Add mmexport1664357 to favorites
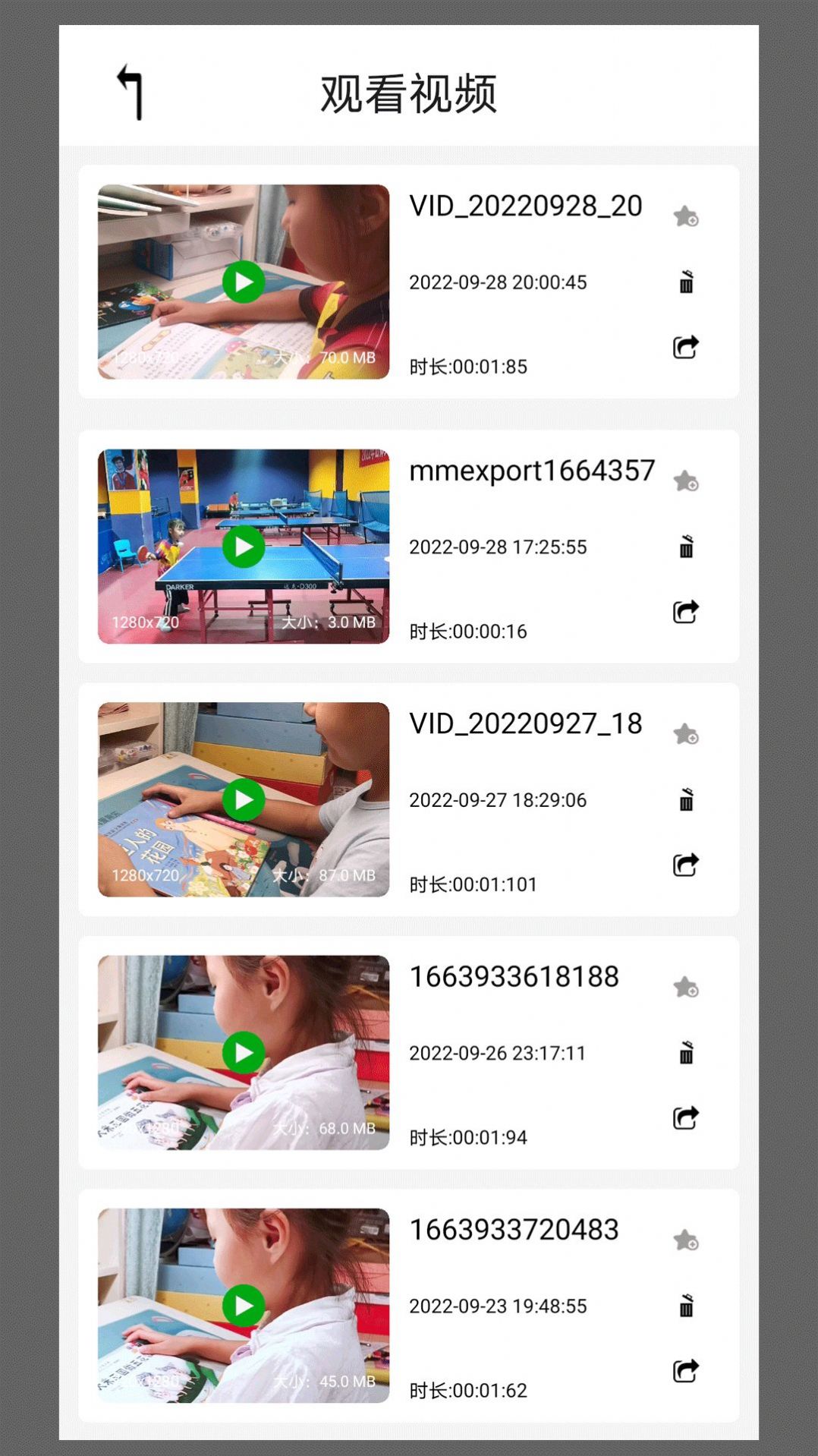818x1456 pixels. pyautogui.click(x=686, y=481)
